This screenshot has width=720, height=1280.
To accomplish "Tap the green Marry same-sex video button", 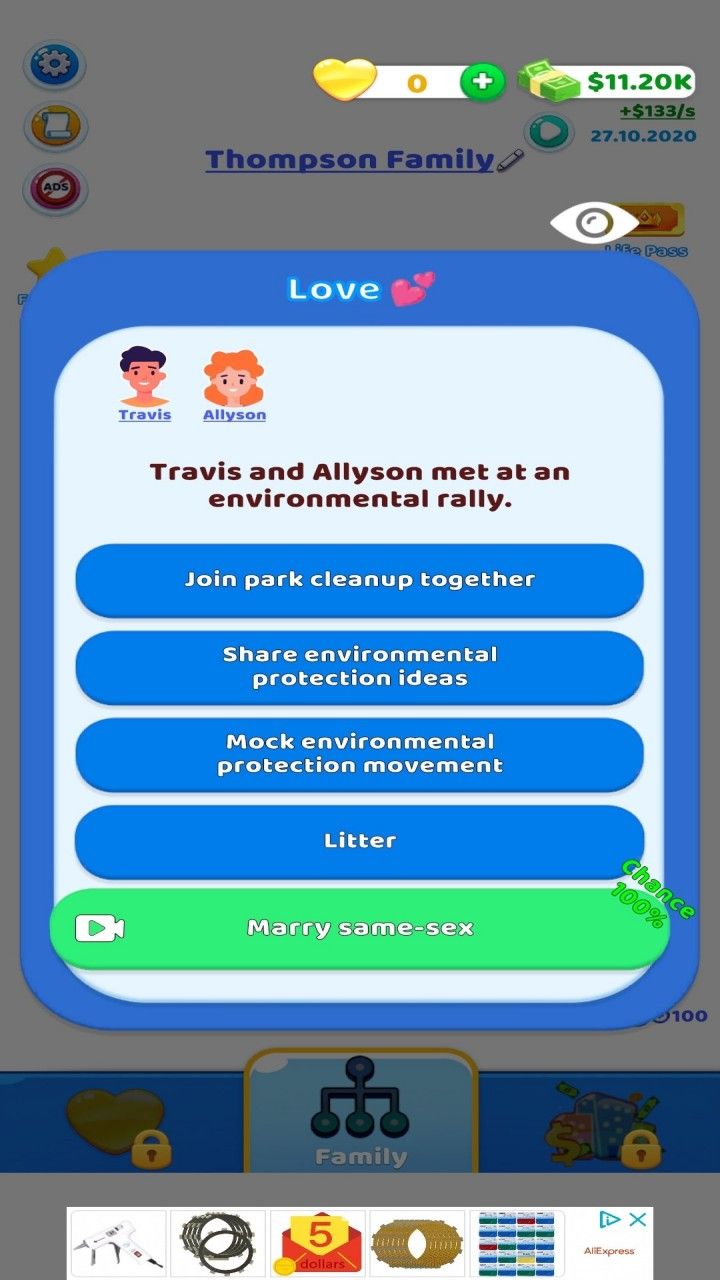I will click(360, 928).
